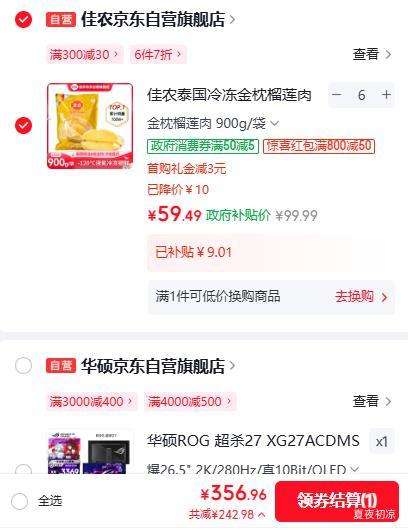Open the 满4000减500 promotion chip

point(190,402)
